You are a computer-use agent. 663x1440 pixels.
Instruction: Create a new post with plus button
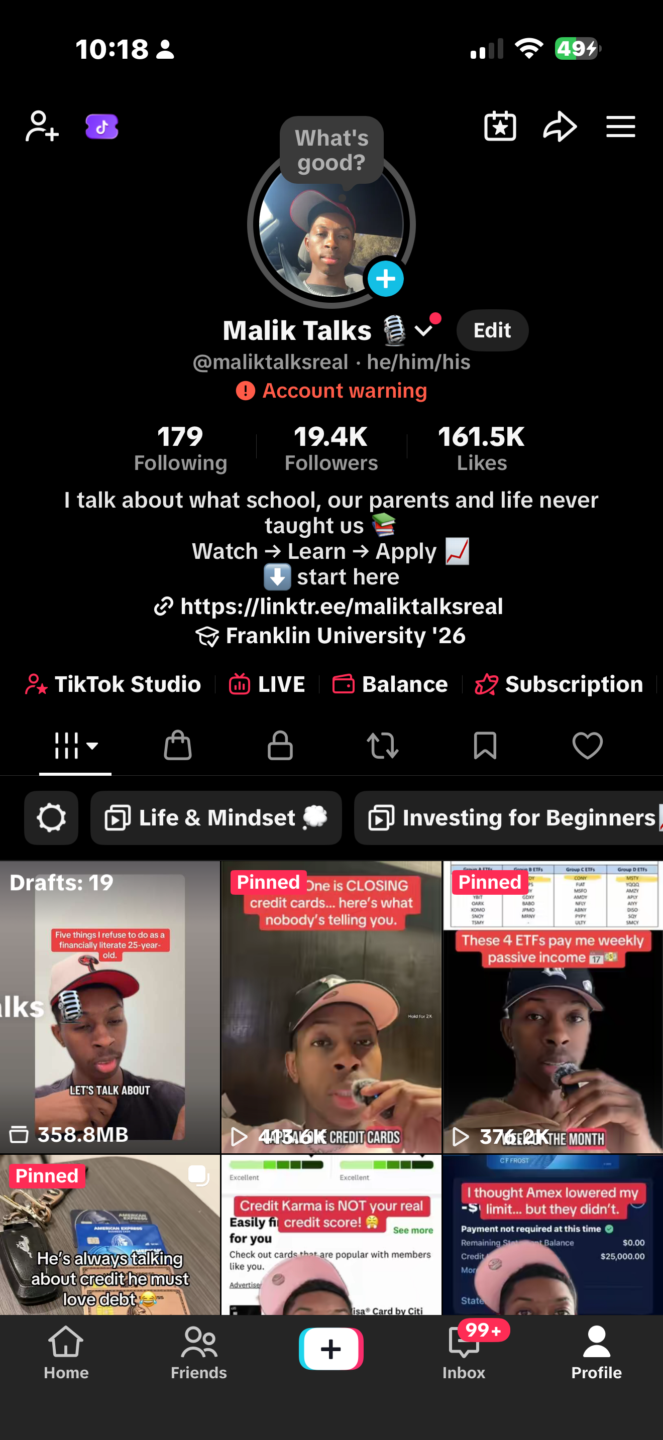click(331, 1349)
